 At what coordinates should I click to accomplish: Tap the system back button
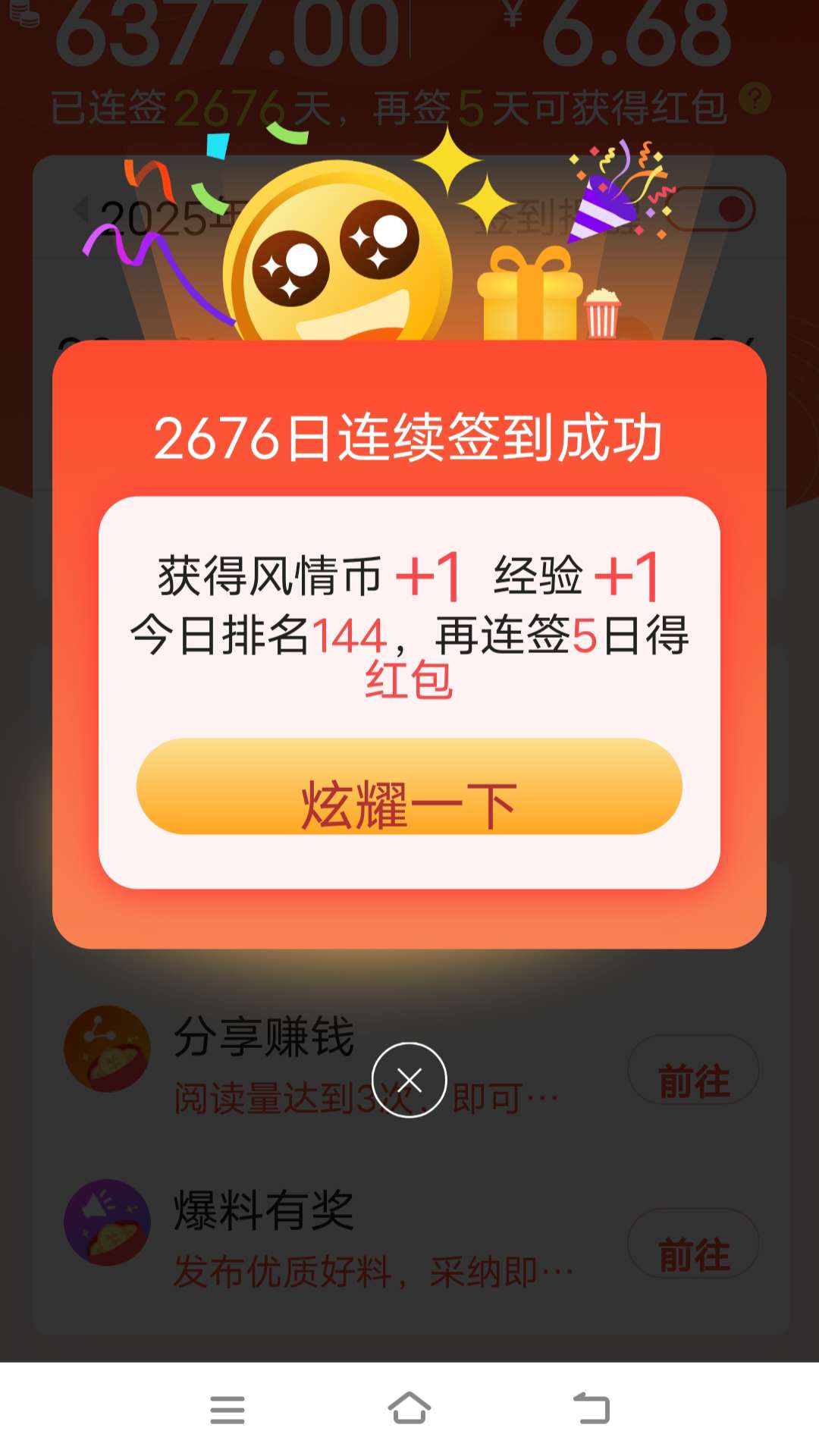(x=591, y=1409)
